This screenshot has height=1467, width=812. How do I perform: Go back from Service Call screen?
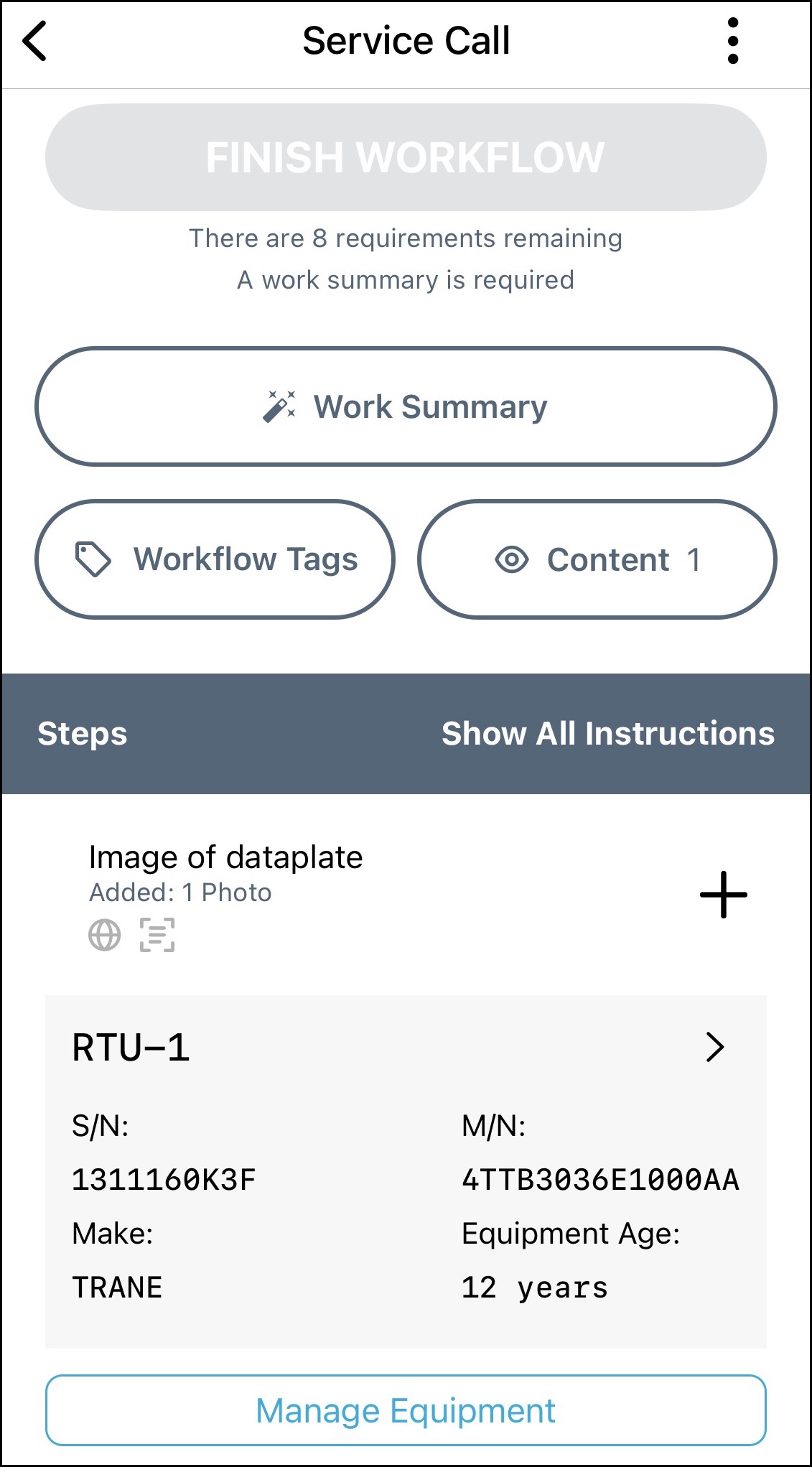pyautogui.click(x=34, y=41)
